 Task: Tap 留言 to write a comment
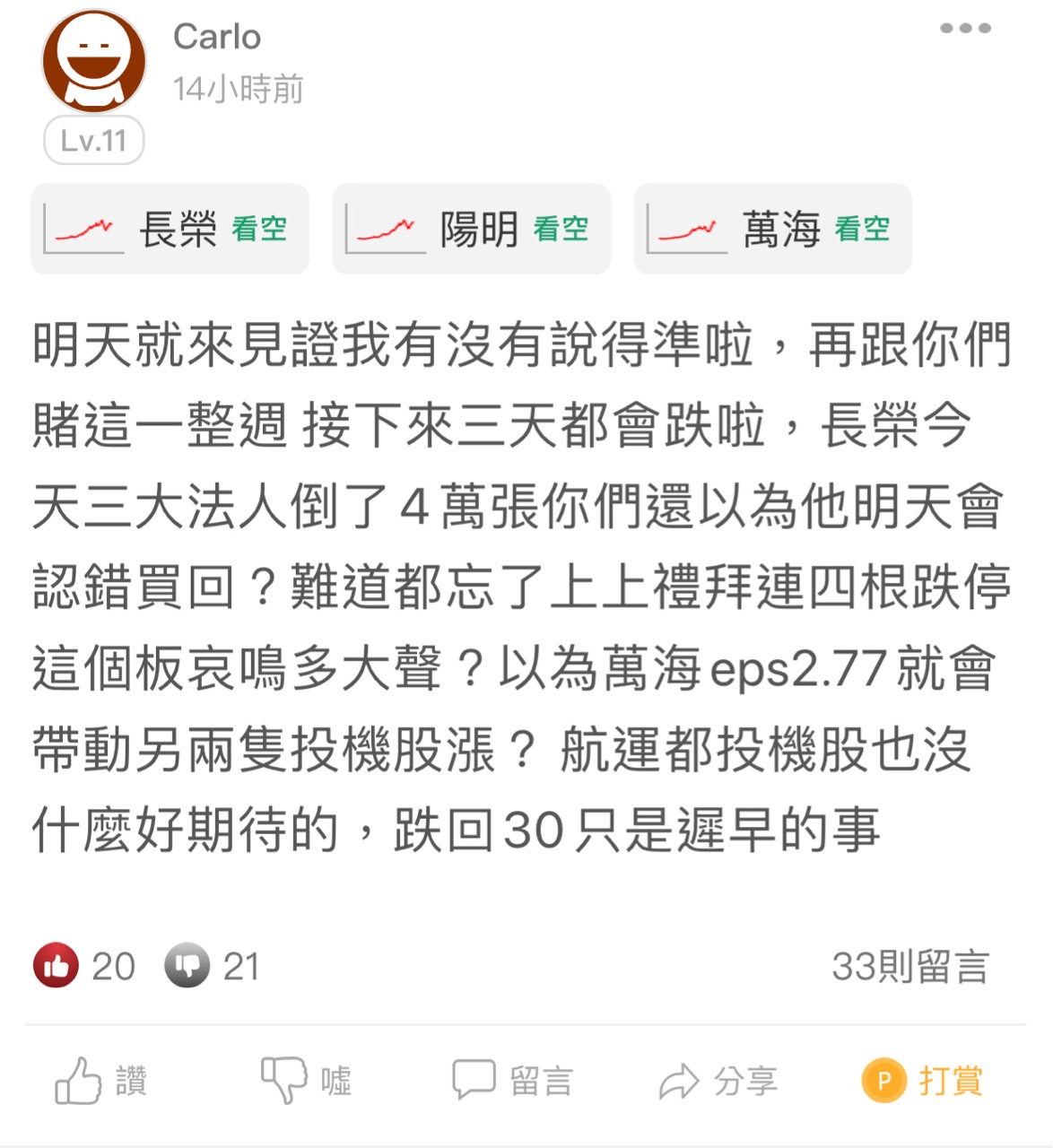coord(512,1081)
